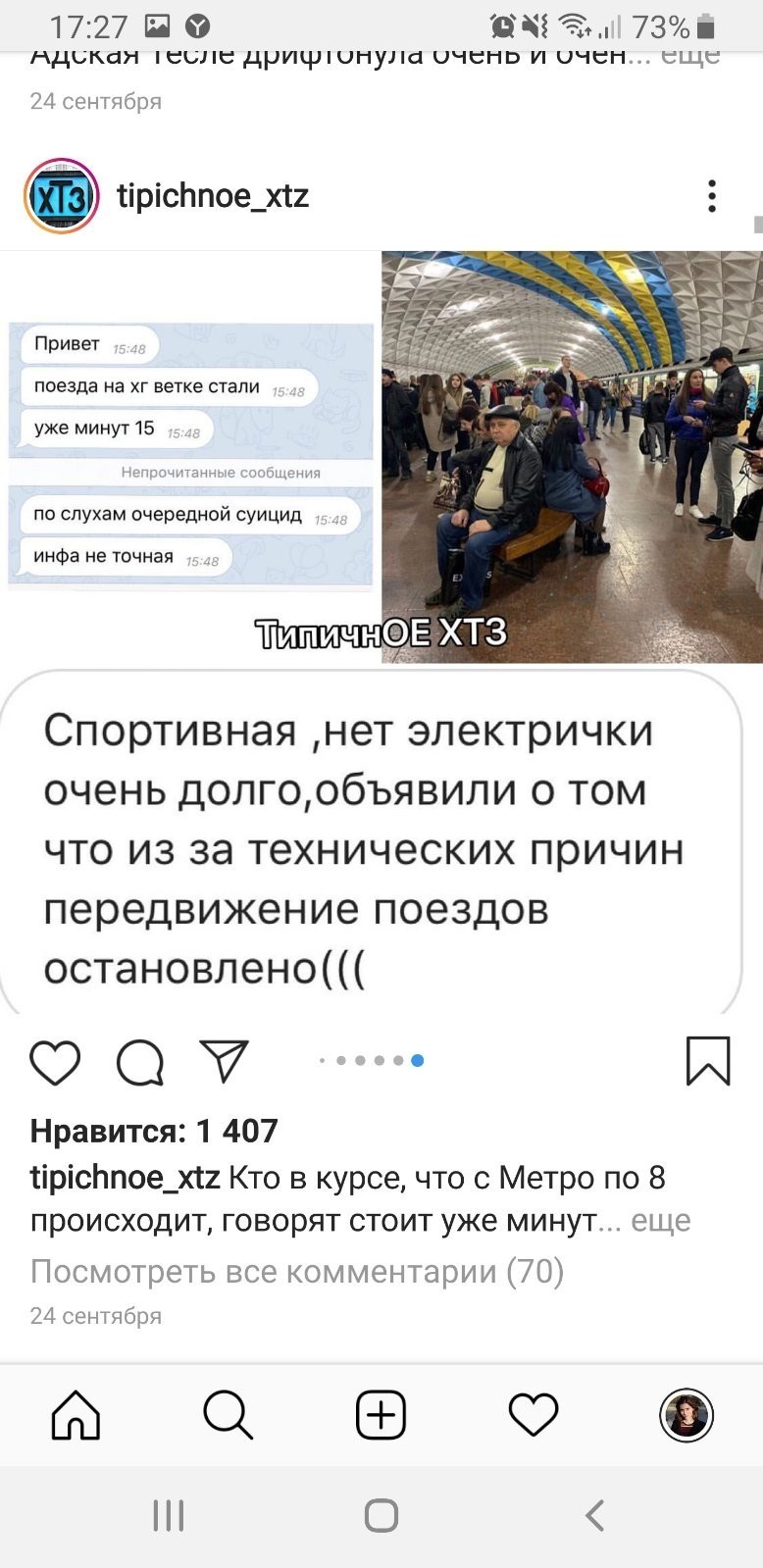
Task: Bookmark the tipichnoe_xtz post
Action: [707, 1061]
